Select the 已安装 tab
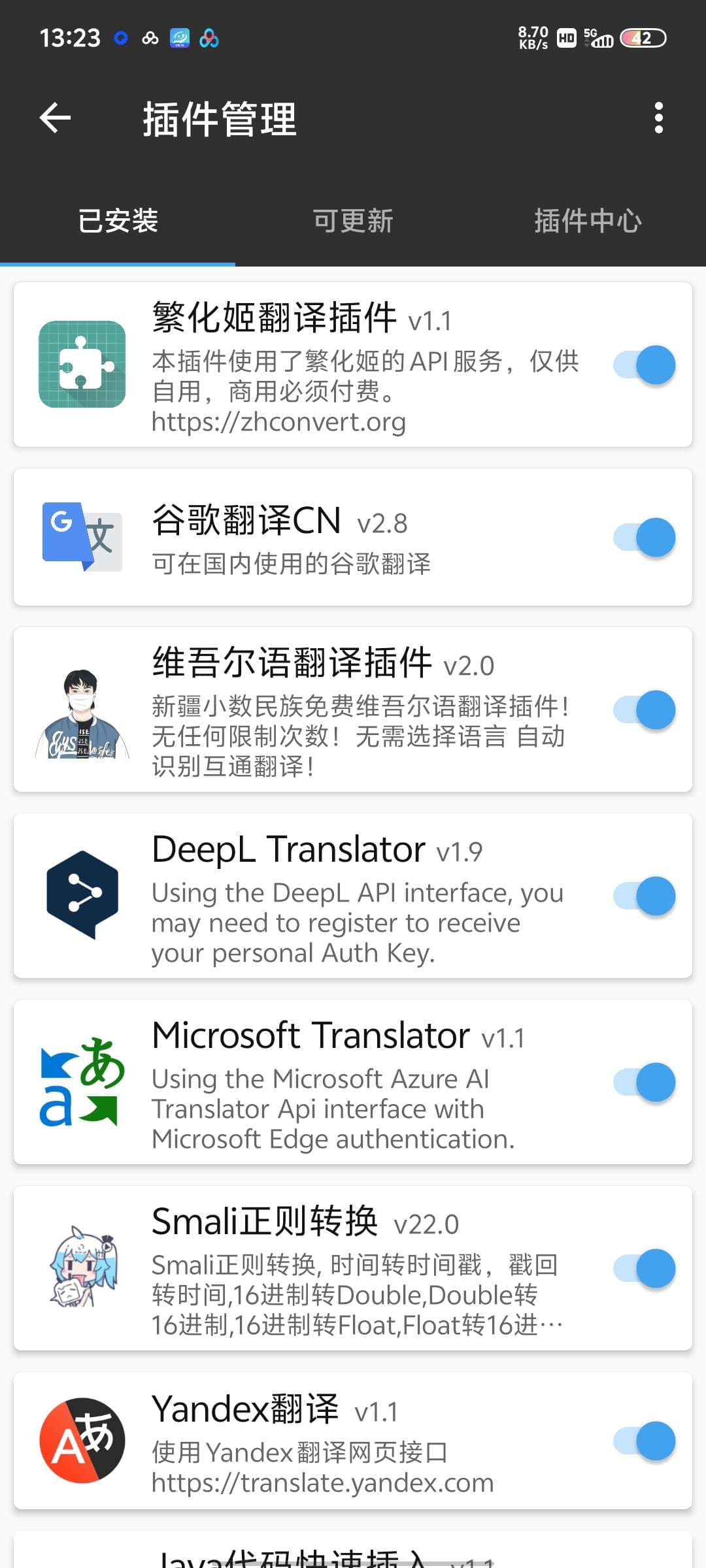 tap(118, 221)
